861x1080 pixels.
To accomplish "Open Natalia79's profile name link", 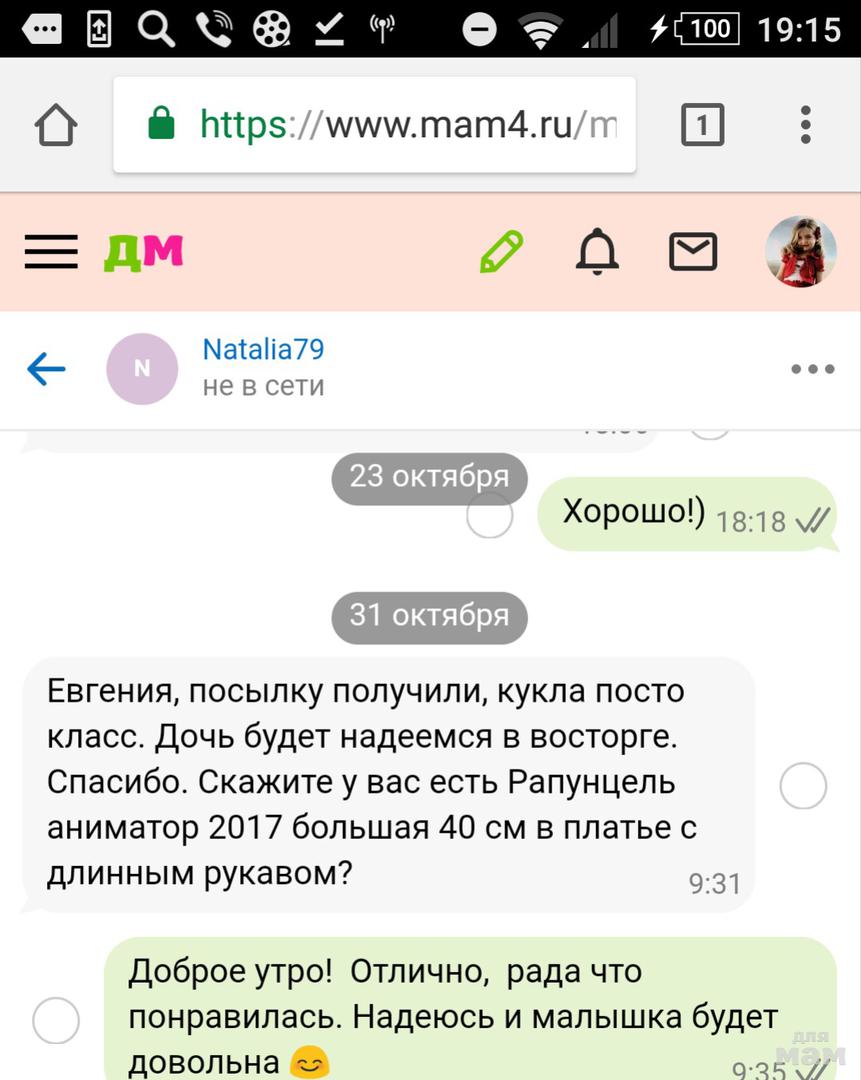I will click(x=263, y=350).
